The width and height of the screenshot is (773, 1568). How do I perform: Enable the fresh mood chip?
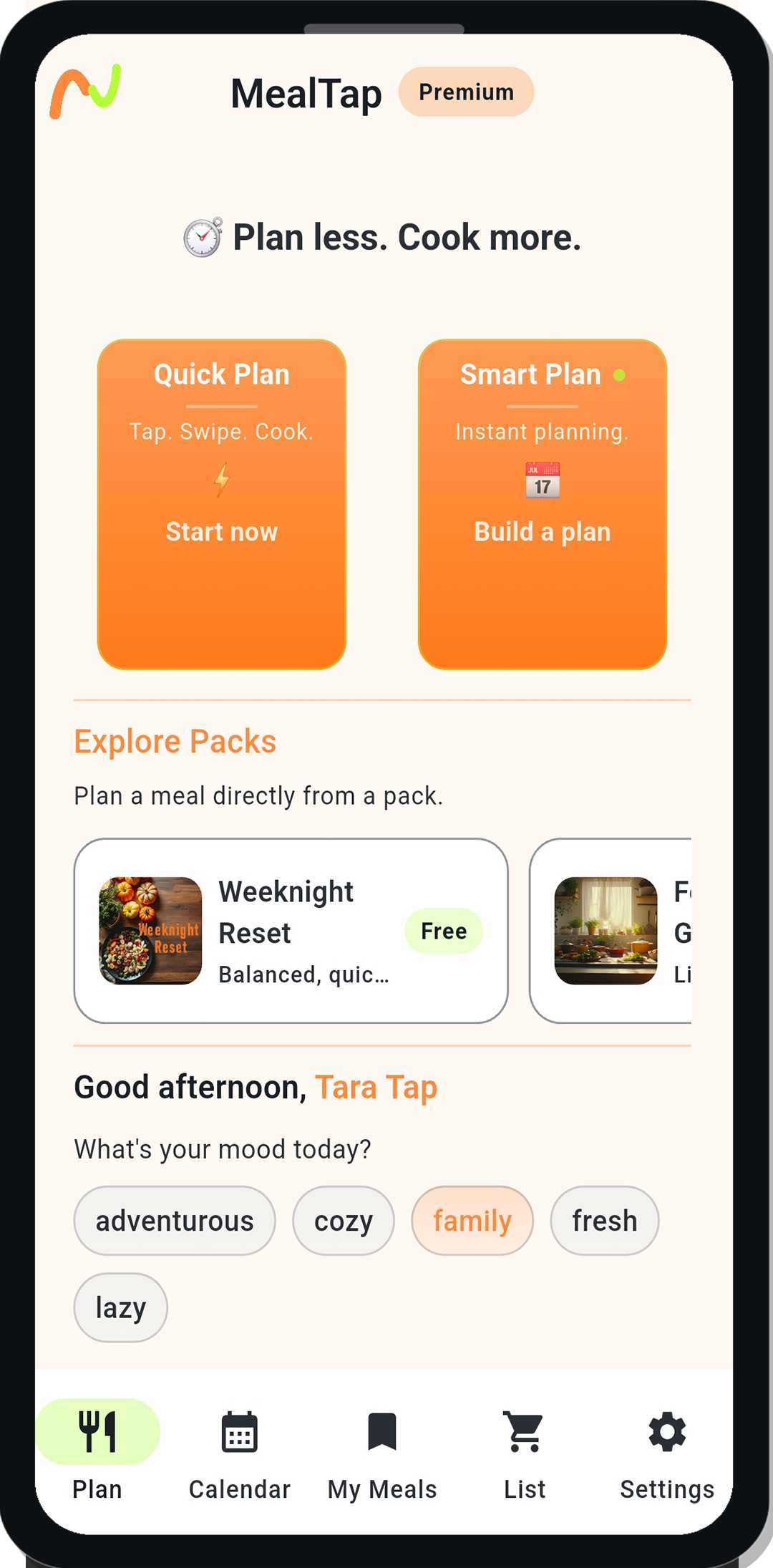click(603, 1219)
